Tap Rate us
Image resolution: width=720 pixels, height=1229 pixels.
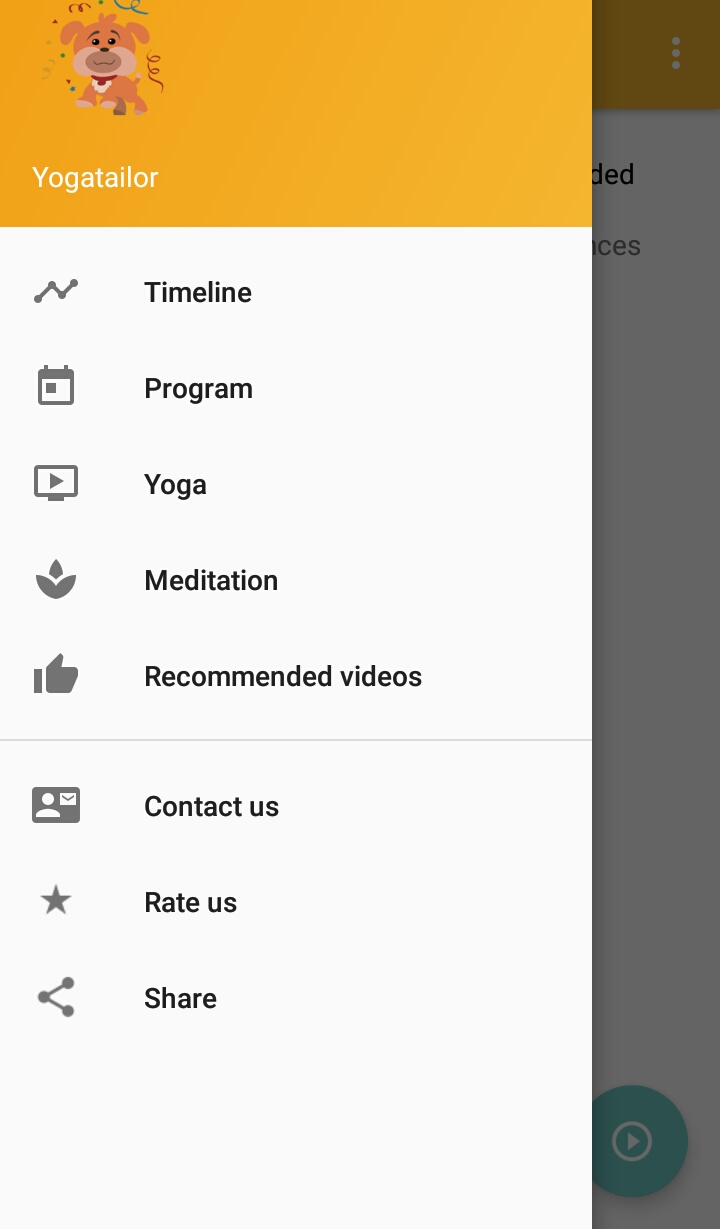(190, 901)
